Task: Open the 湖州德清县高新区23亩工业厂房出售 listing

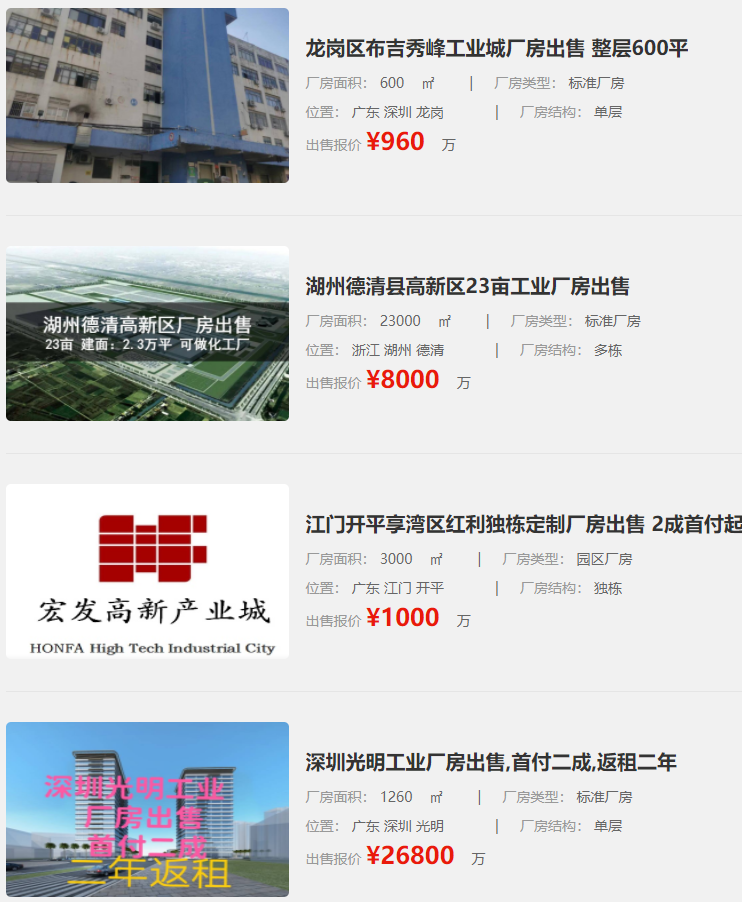Action: click(467, 287)
